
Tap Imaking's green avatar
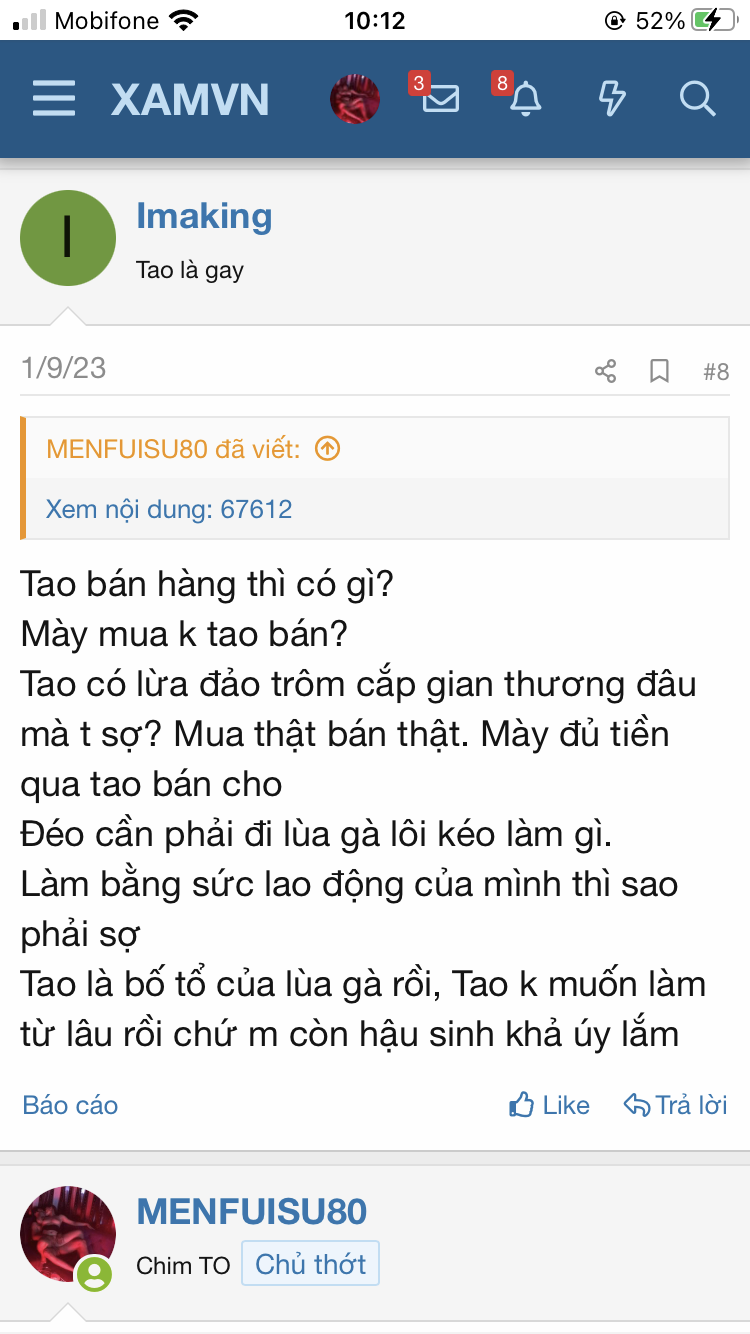[68, 238]
